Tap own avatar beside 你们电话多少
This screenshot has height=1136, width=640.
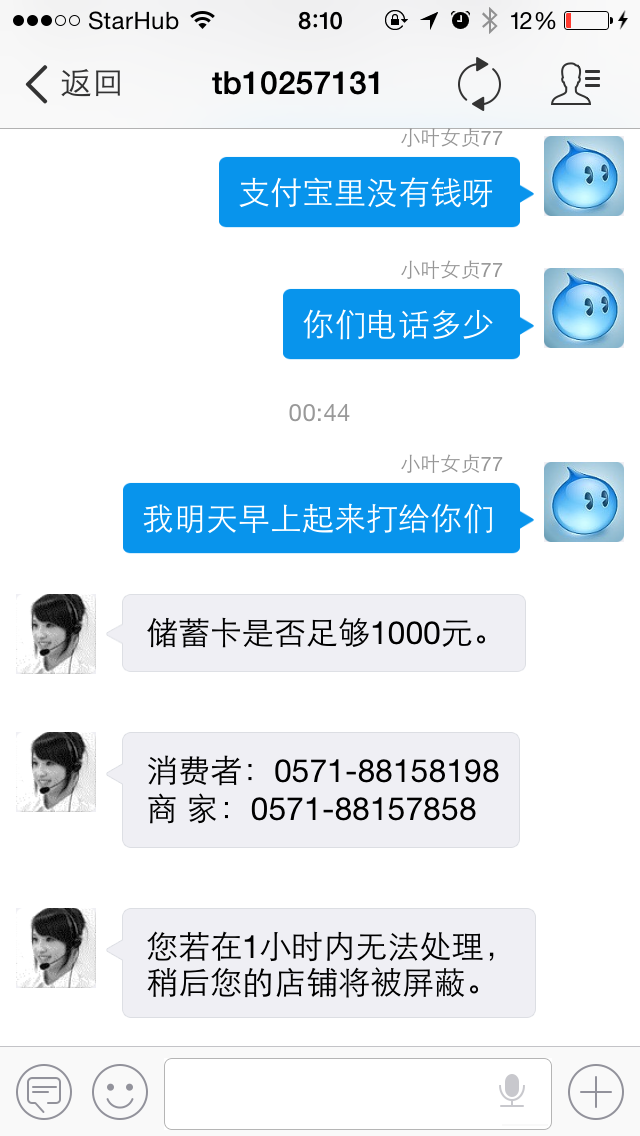(x=583, y=309)
